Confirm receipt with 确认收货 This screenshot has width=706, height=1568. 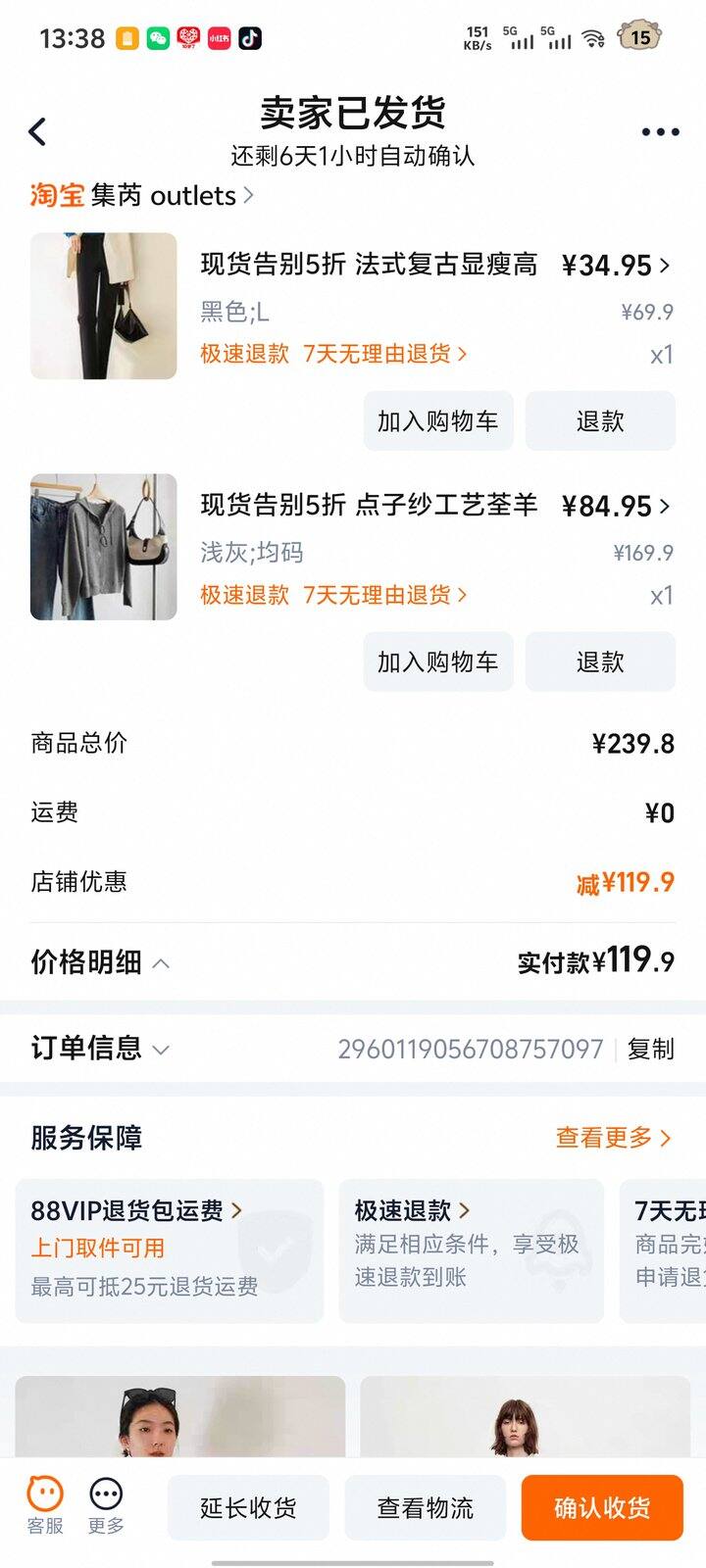click(601, 1508)
